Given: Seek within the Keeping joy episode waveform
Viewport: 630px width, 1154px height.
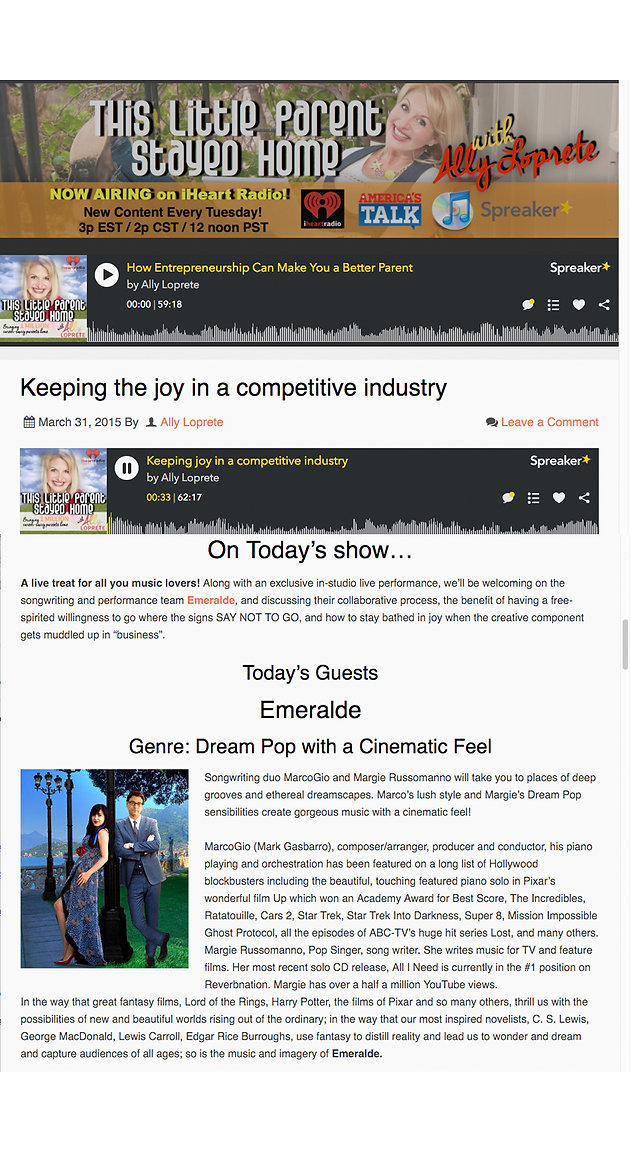Looking at the screenshot, I should 353,525.
